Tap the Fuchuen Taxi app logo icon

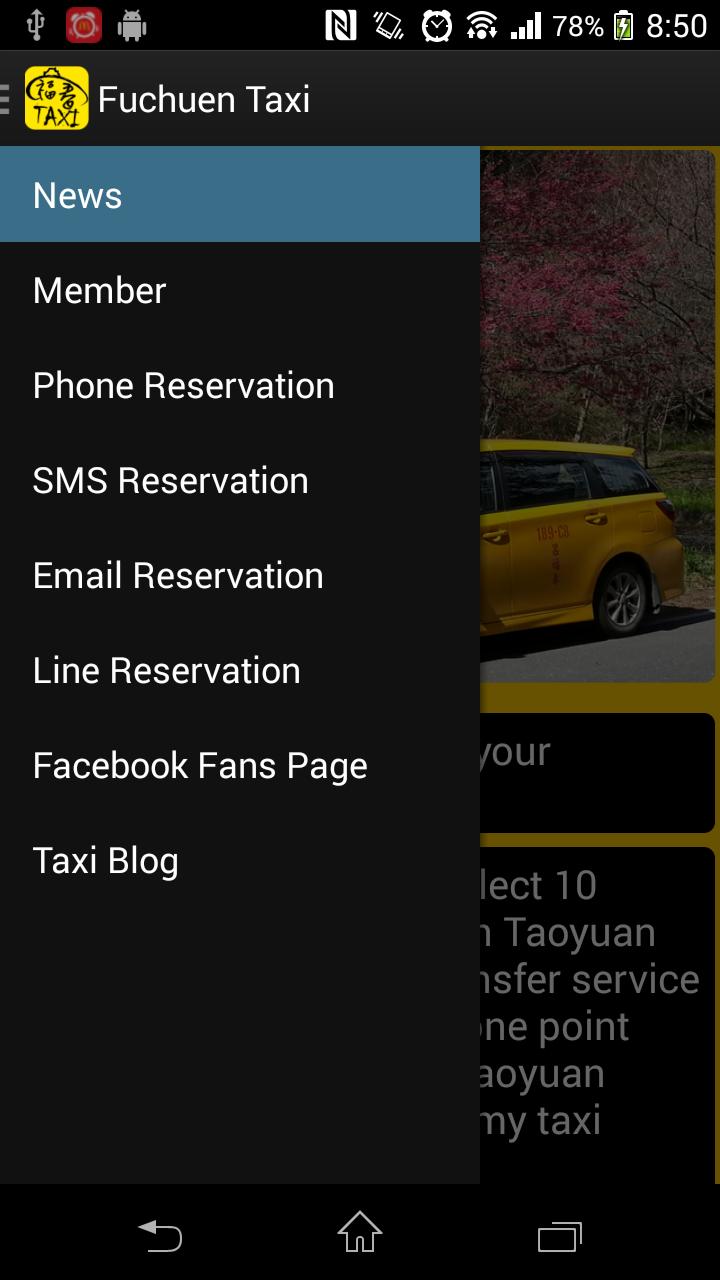[56, 97]
